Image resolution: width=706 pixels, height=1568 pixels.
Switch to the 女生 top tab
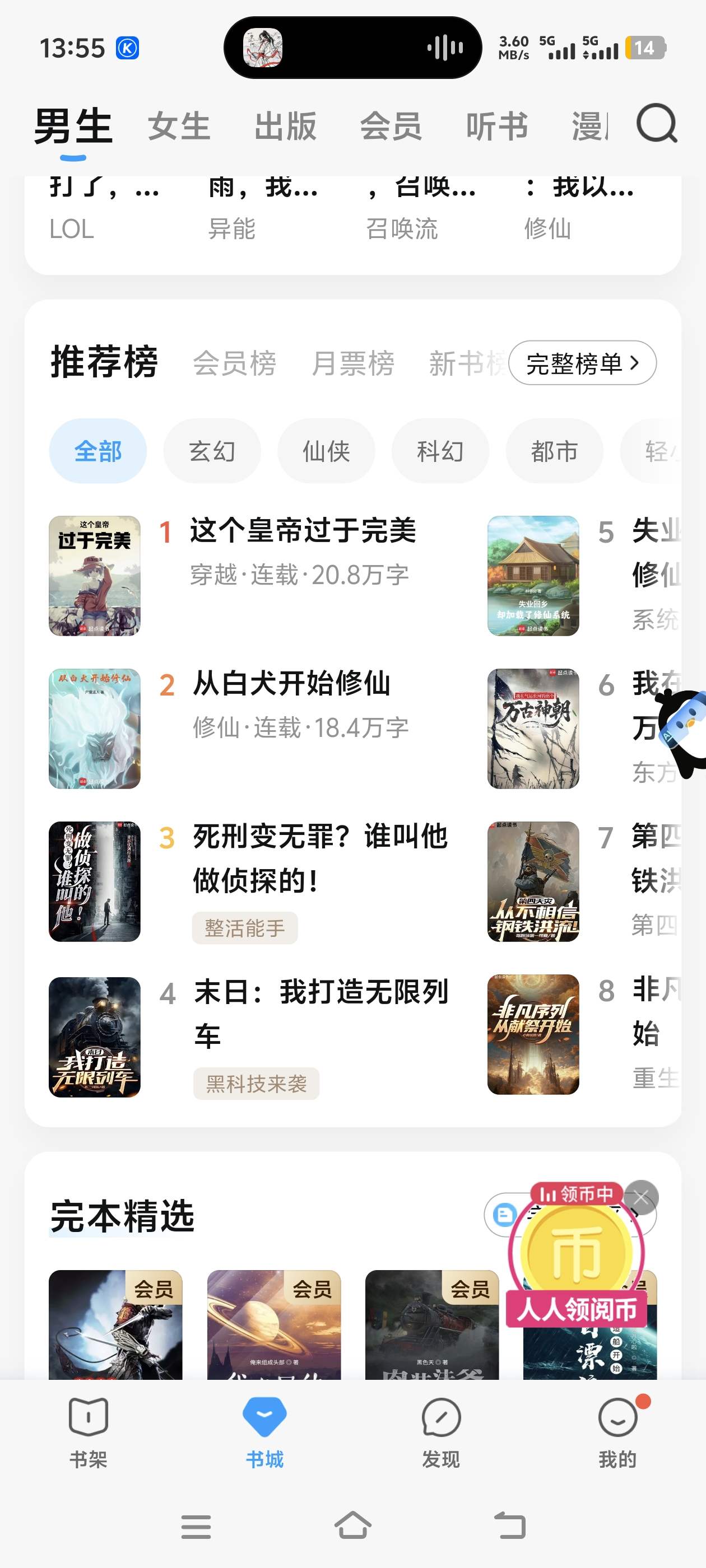[x=179, y=127]
